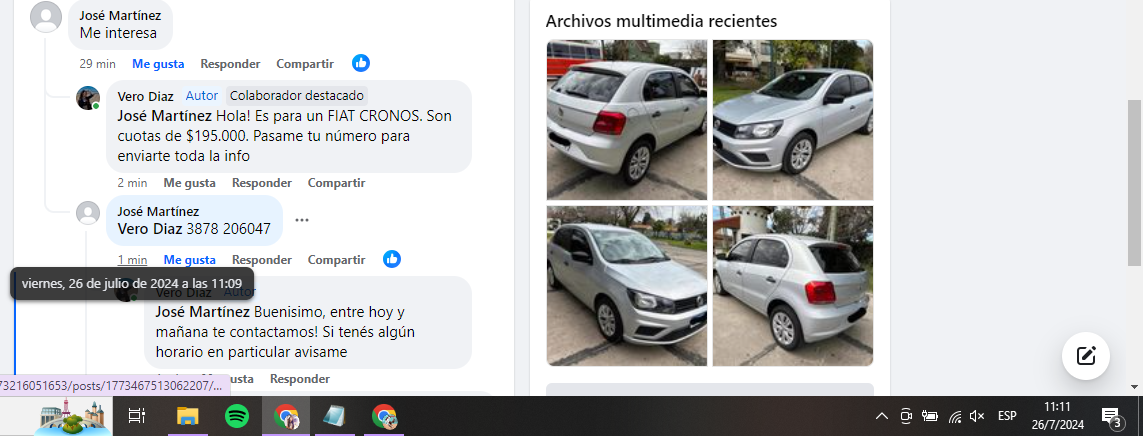Like Vero Diaz's FIAT CRONOS comment
Image resolution: width=1143 pixels, height=436 pixels.
(x=190, y=183)
